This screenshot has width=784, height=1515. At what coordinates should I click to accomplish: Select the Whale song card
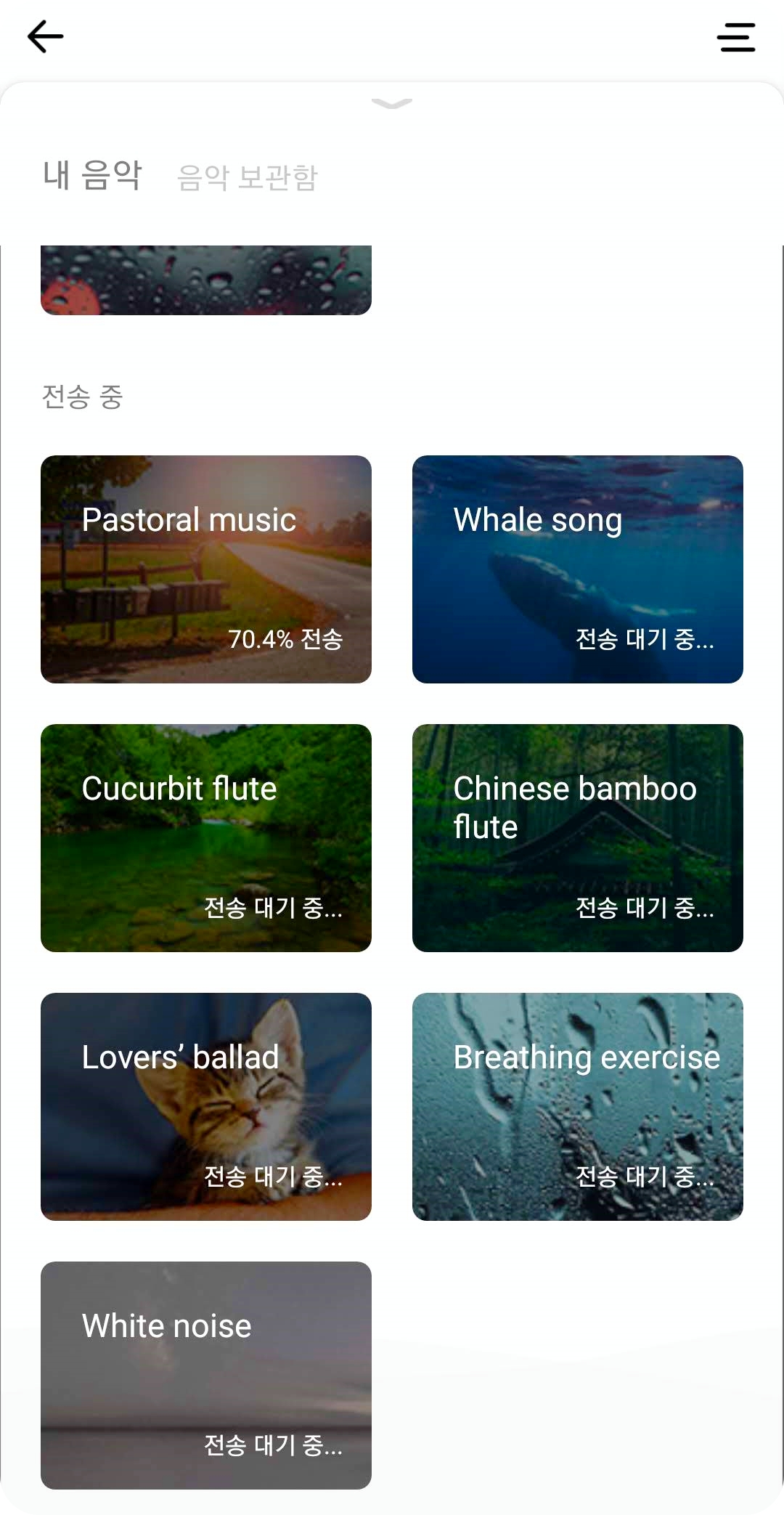(x=577, y=569)
